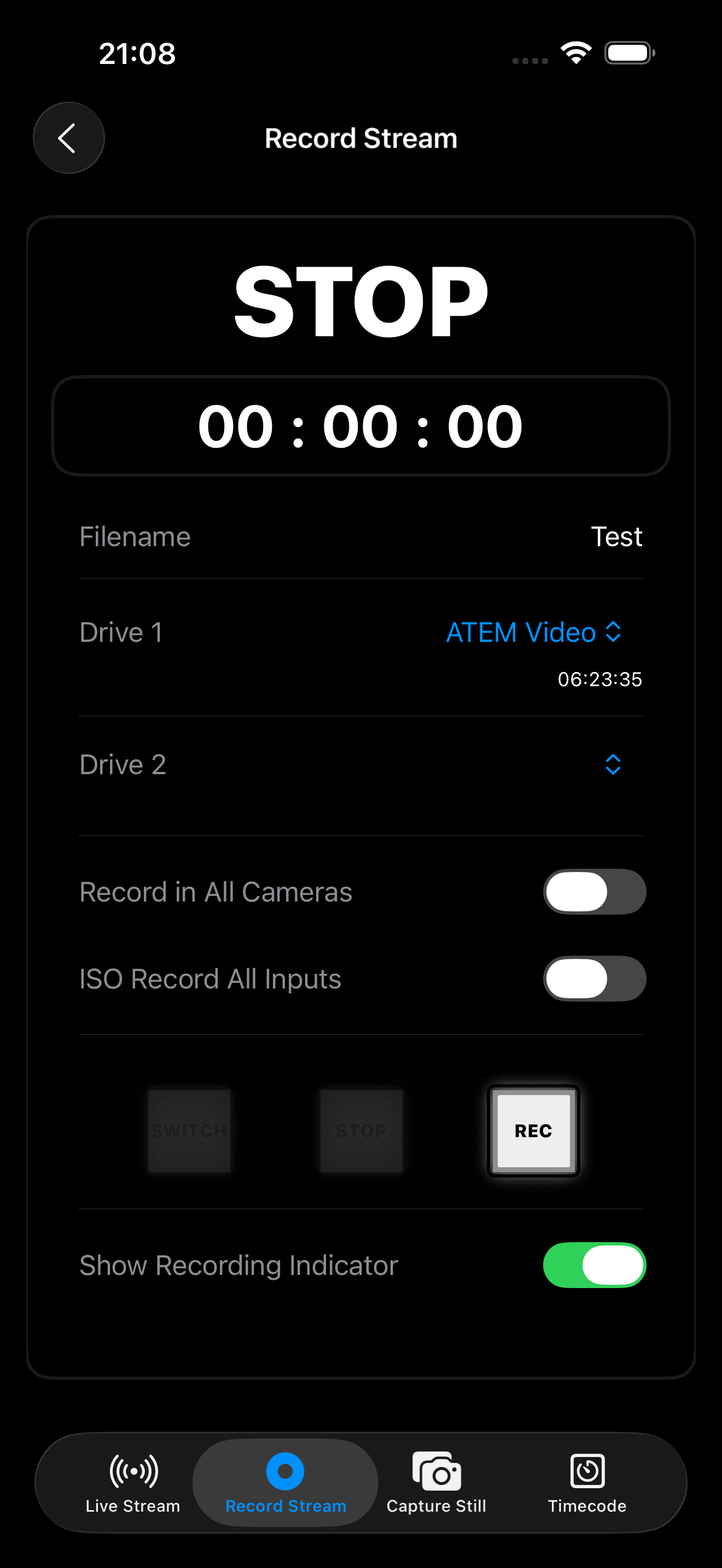This screenshot has height=1568, width=722.
Task: Edit the Filename field showing Test
Action: 615,537
